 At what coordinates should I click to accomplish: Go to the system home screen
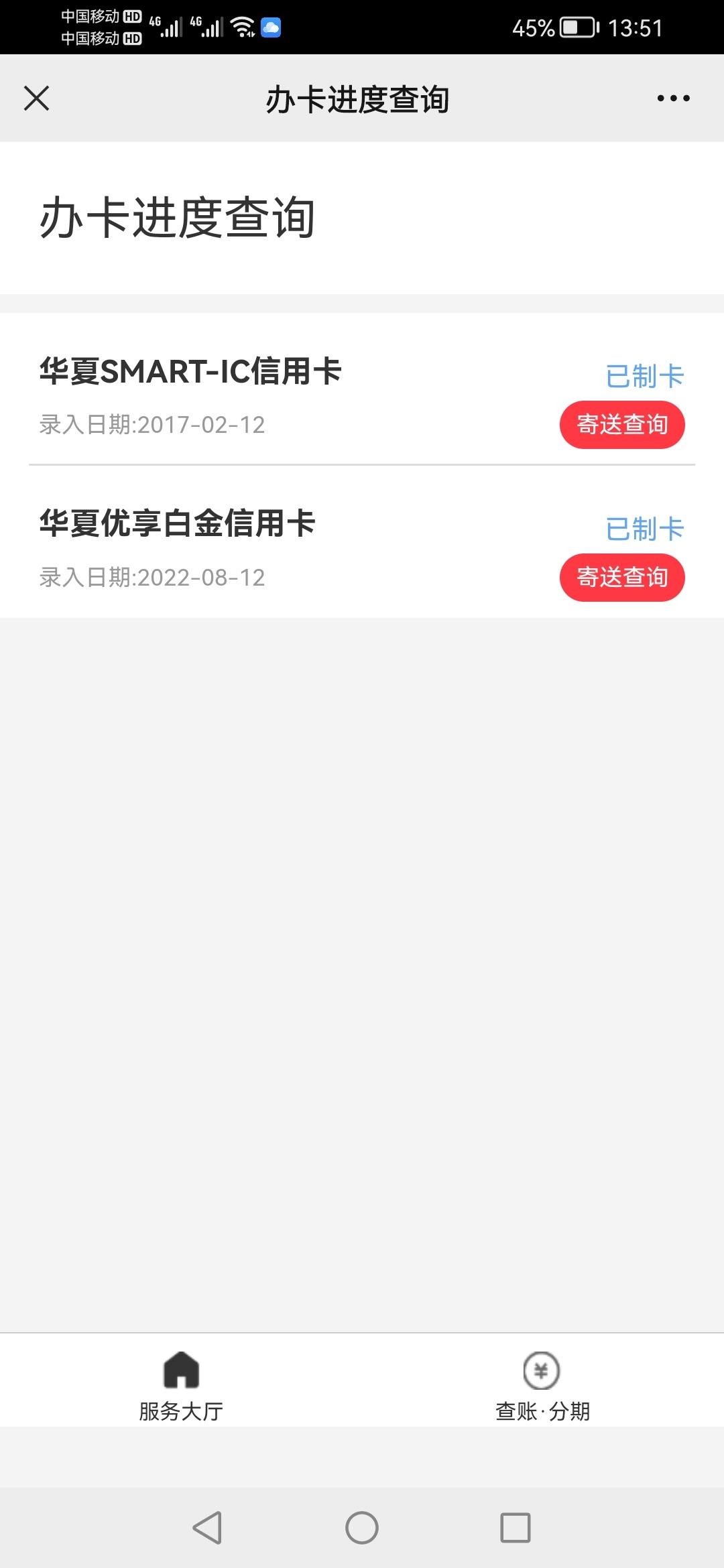(362, 1528)
